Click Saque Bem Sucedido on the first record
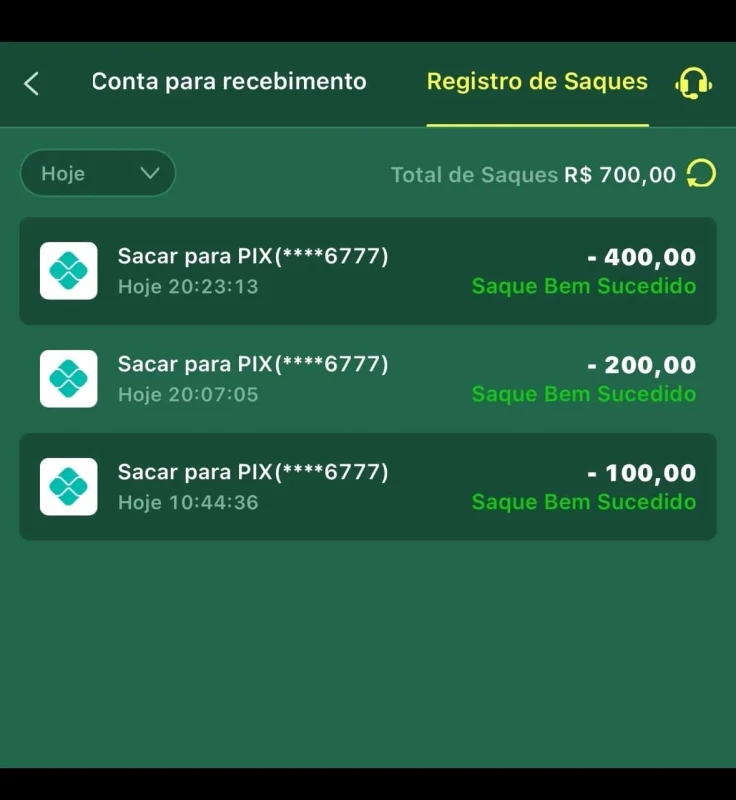Screen dimensions: 736x800 tap(583, 286)
